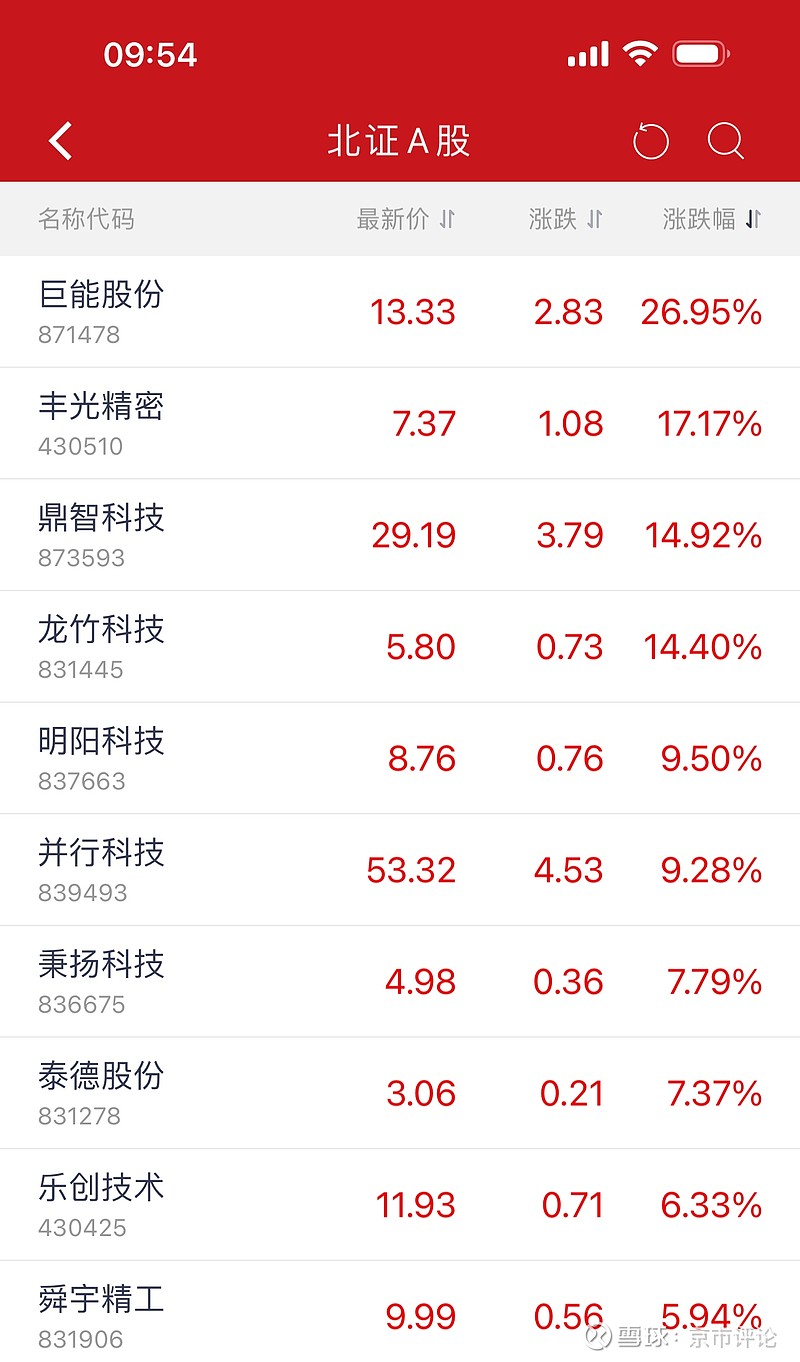Screen dimensions: 800x1362
Task: Open 舜宇精工 stock row
Action: (400, 1311)
